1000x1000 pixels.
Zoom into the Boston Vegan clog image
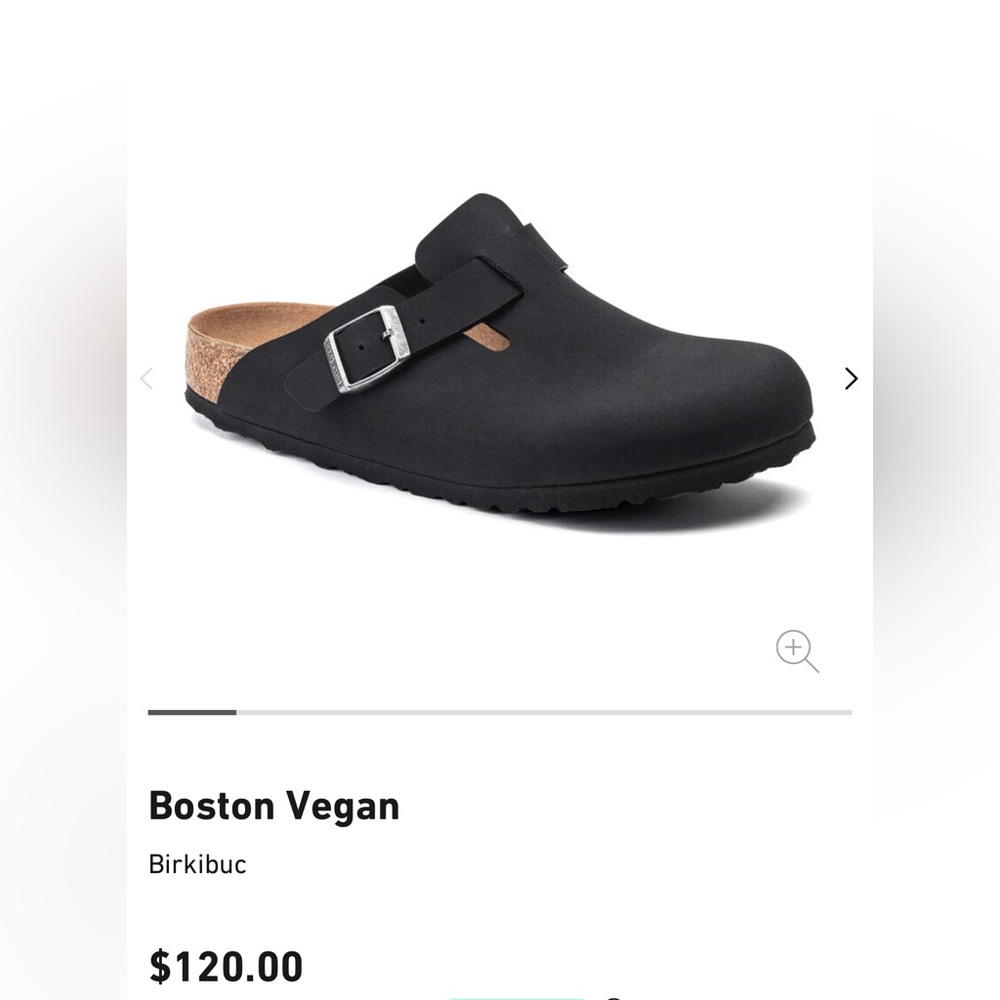coord(797,651)
